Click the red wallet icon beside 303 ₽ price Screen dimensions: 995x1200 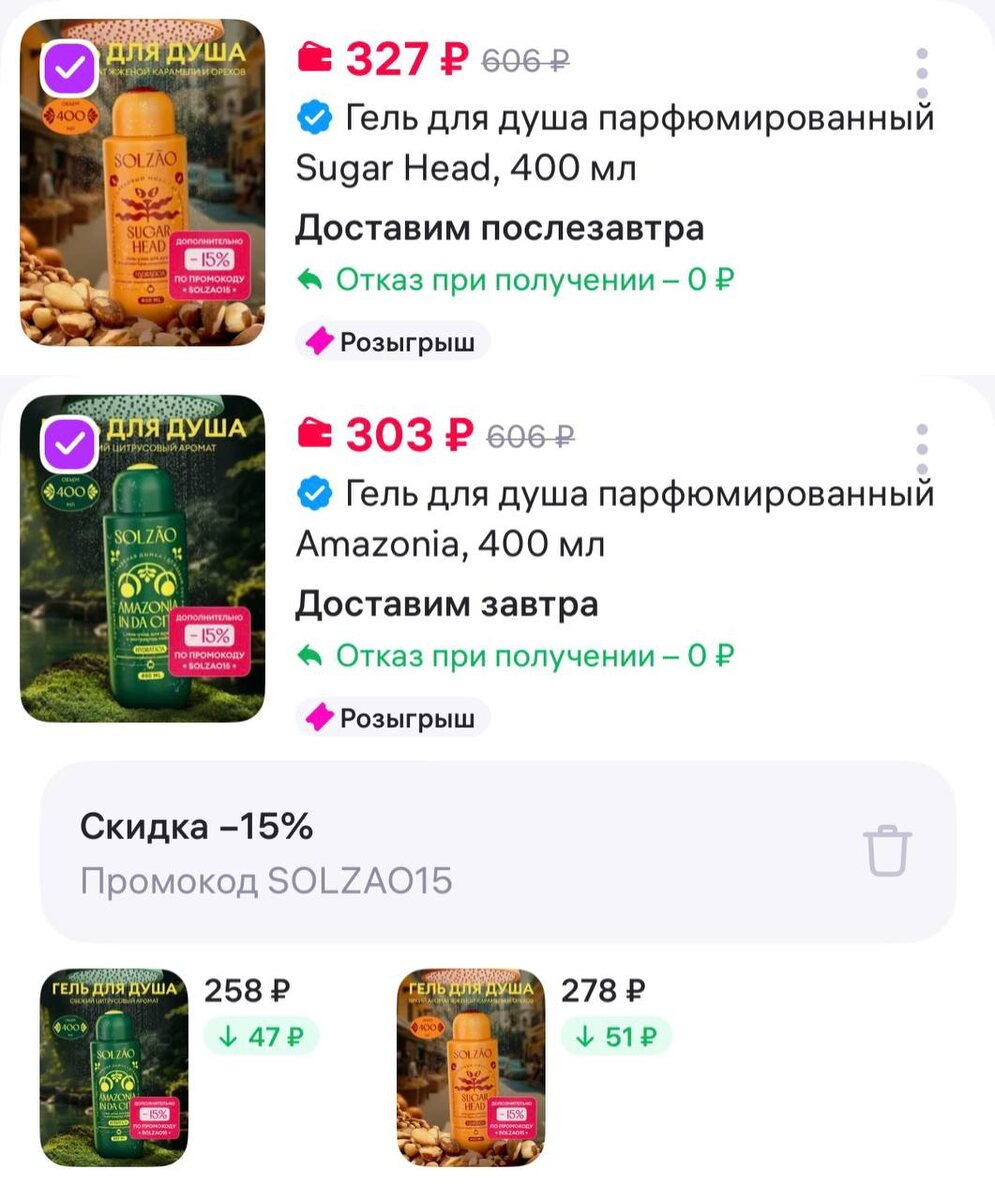click(313, 435)
